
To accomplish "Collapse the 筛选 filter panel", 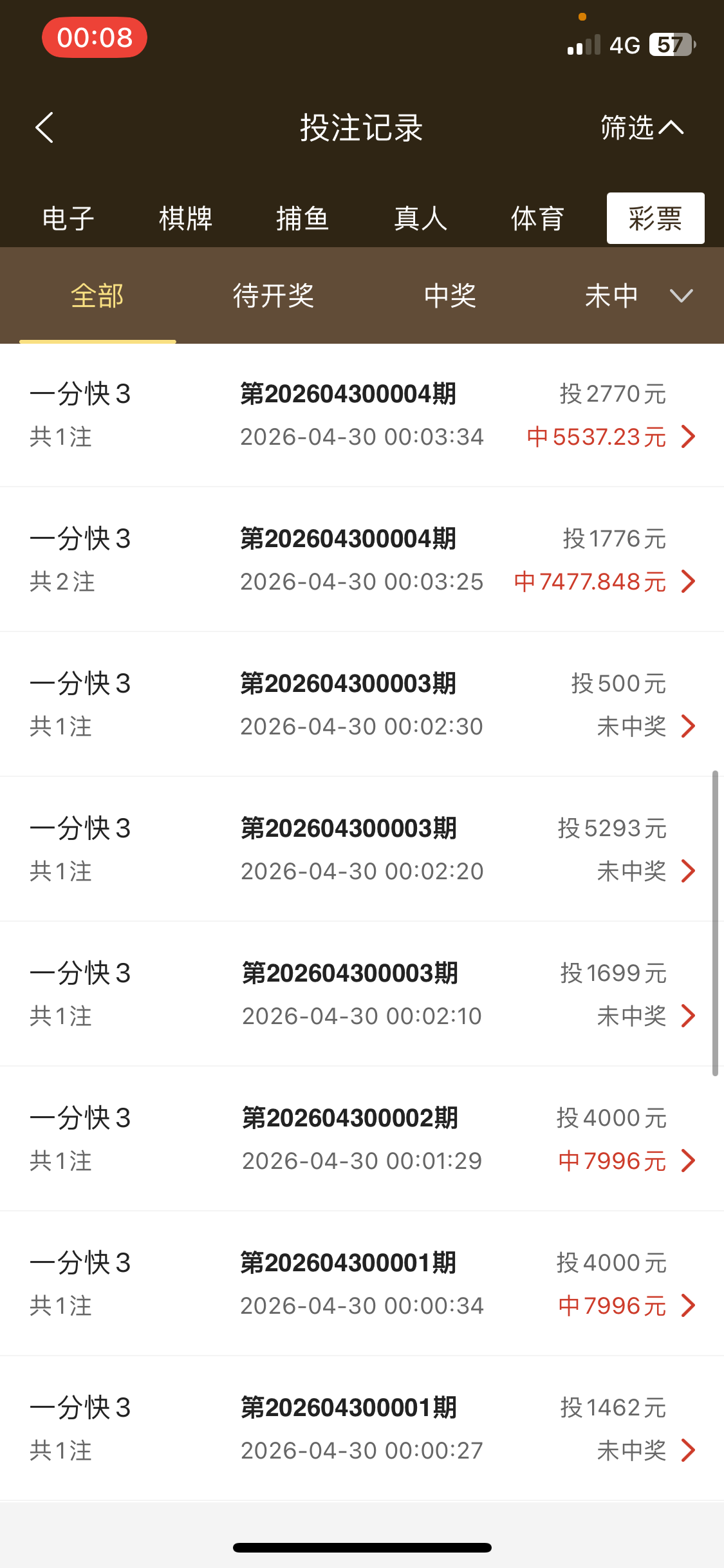I will click(x=642, y=127).
